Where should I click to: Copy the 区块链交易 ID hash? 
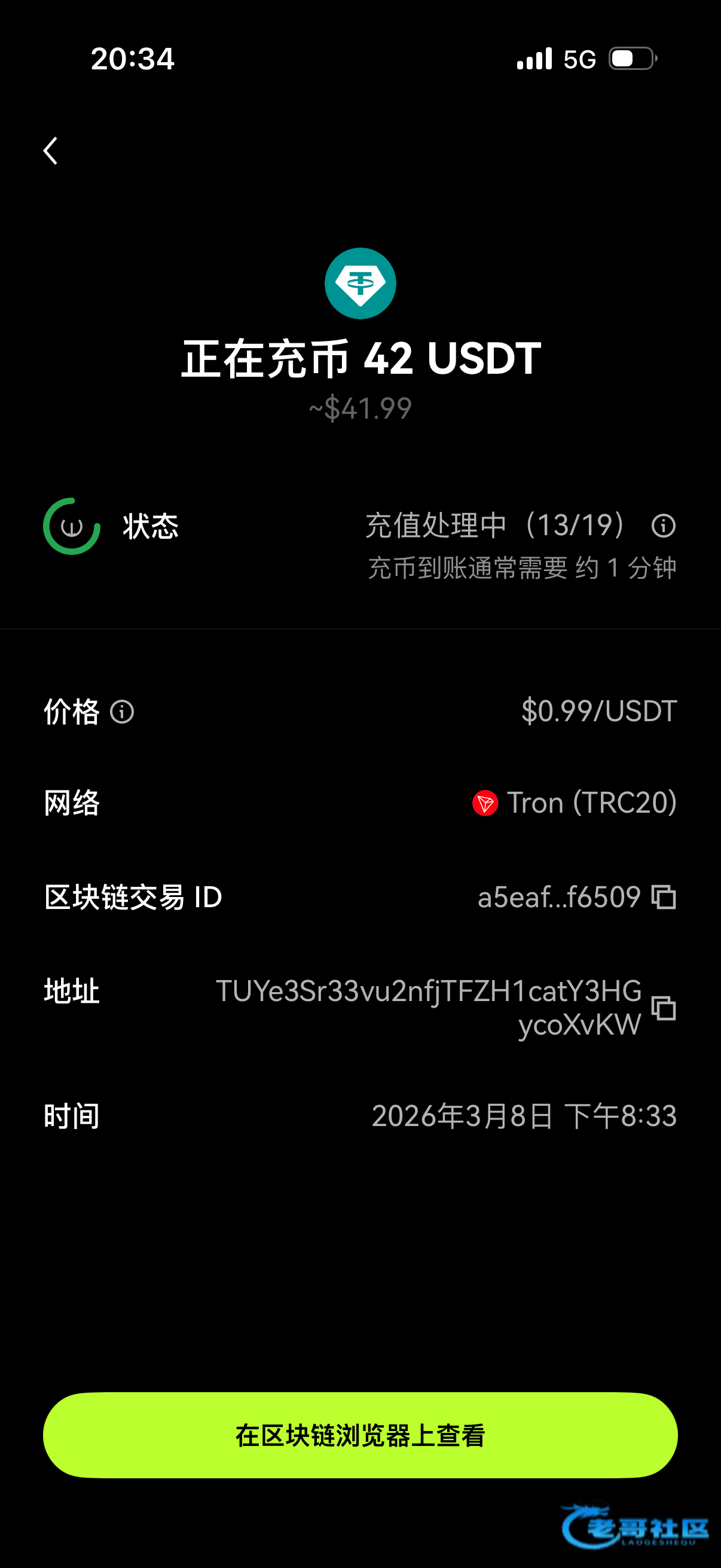tap(664, 896)
